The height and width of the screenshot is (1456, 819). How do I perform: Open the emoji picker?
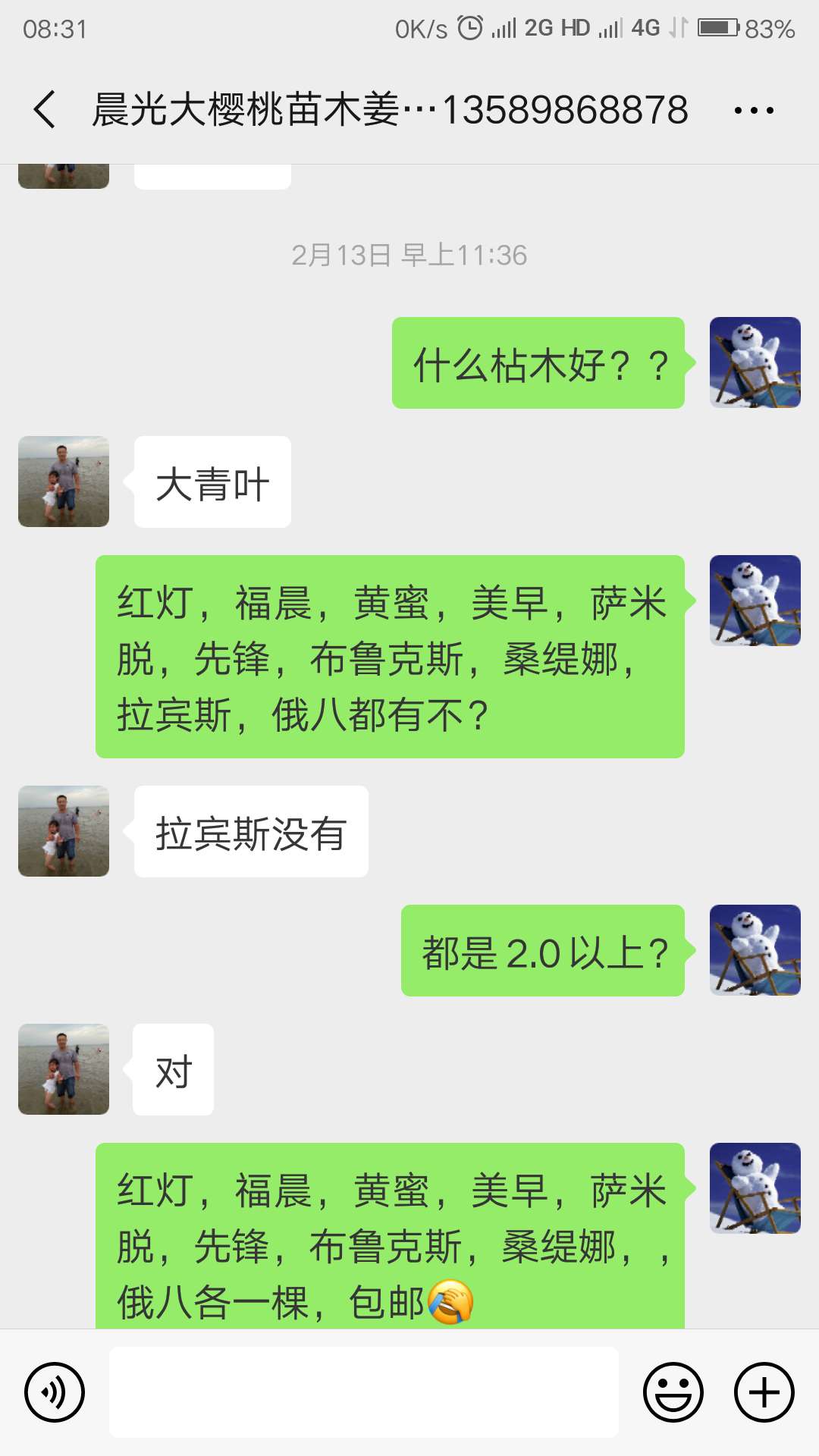[673, 1392]
